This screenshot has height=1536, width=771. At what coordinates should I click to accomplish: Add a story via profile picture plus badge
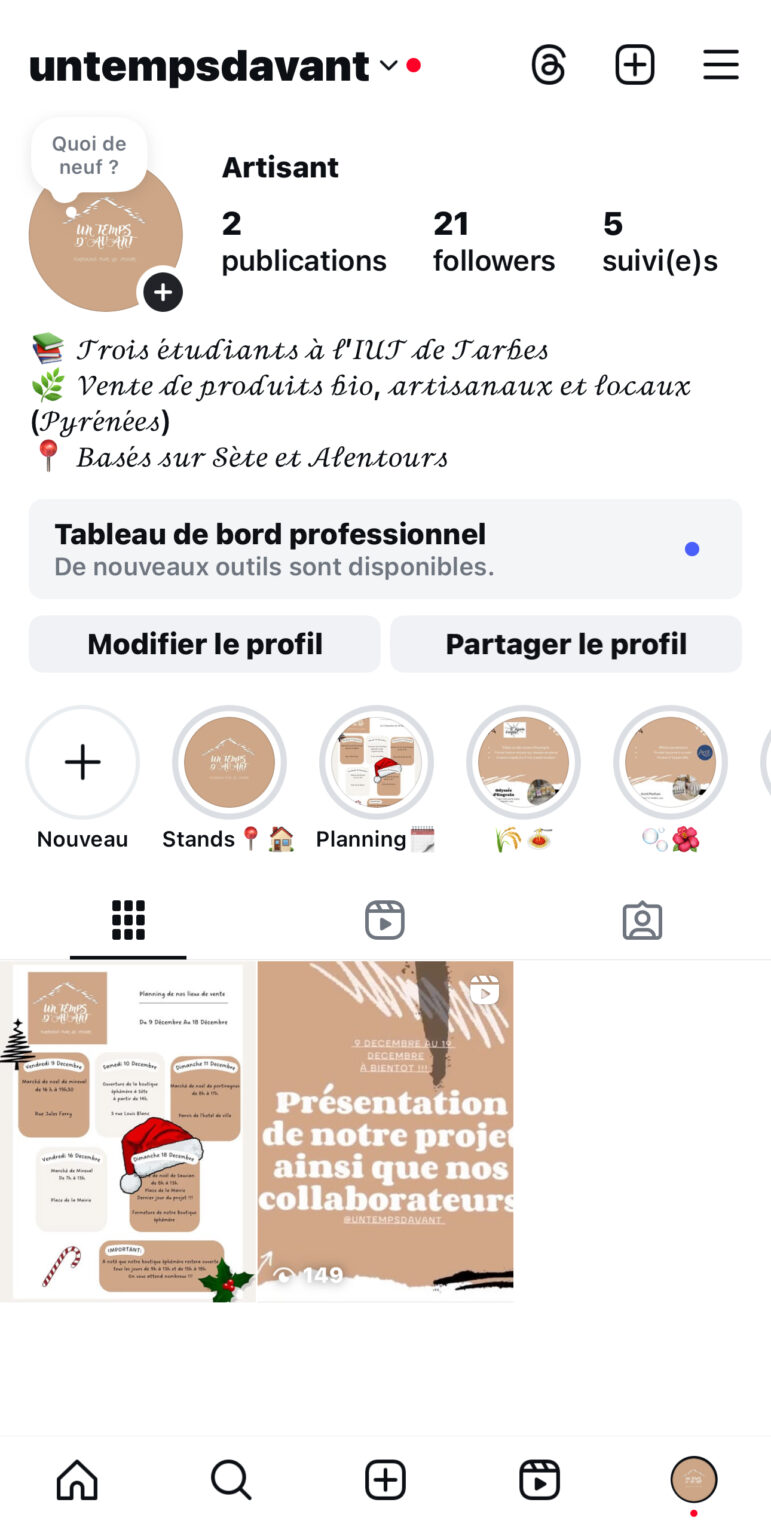point(163,293)
